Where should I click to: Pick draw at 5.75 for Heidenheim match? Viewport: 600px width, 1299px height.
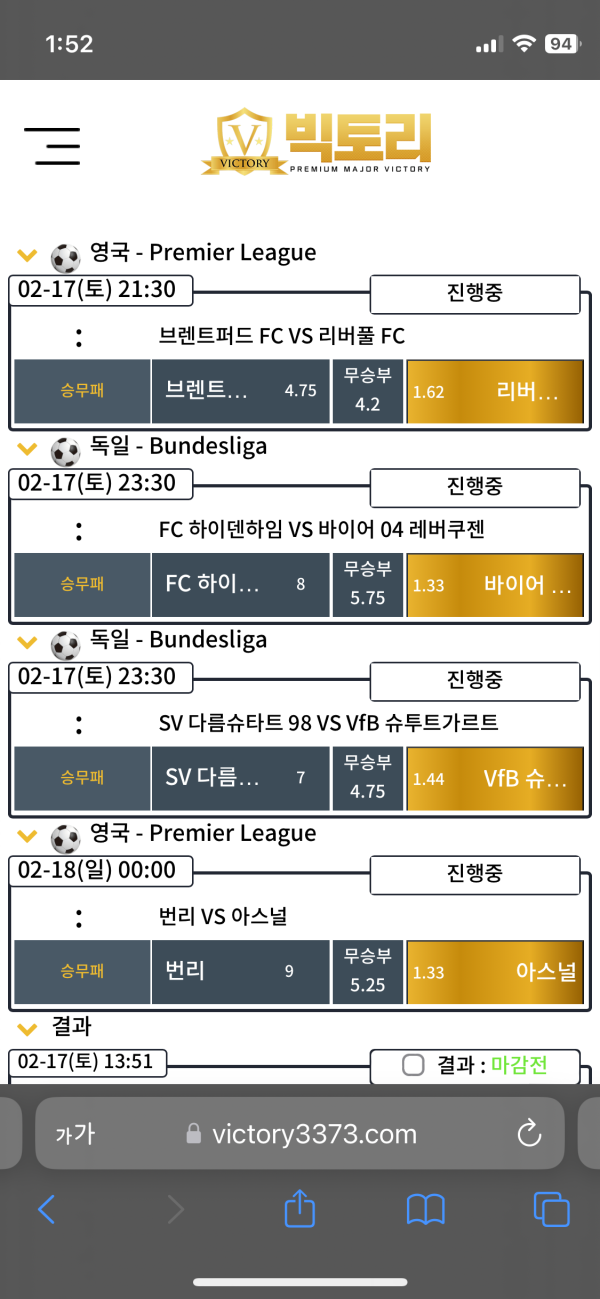(367, 584)
